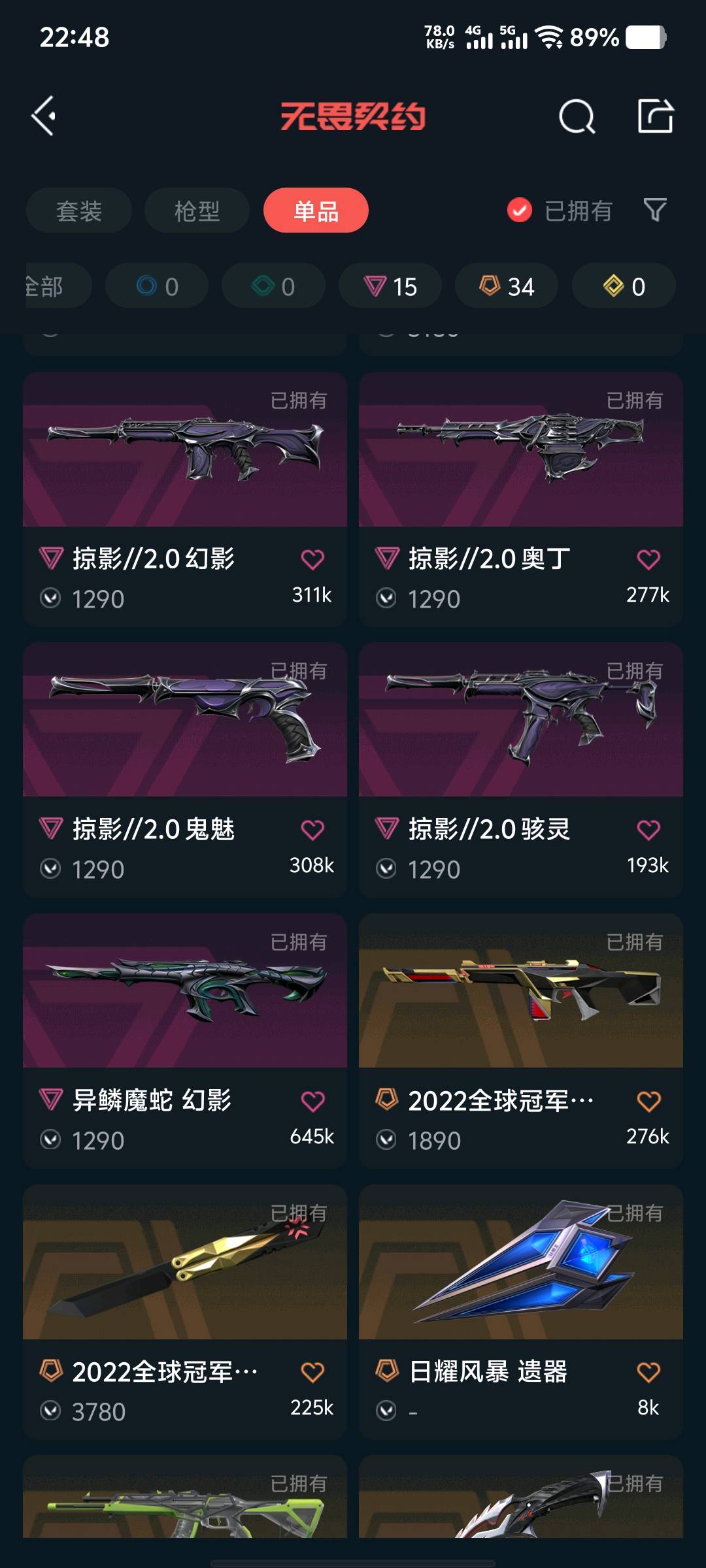Screen dimensions: 706x1568
Task: Like the 异鳞魔蛇 幻影 skin
Action: pos(312,1102)
